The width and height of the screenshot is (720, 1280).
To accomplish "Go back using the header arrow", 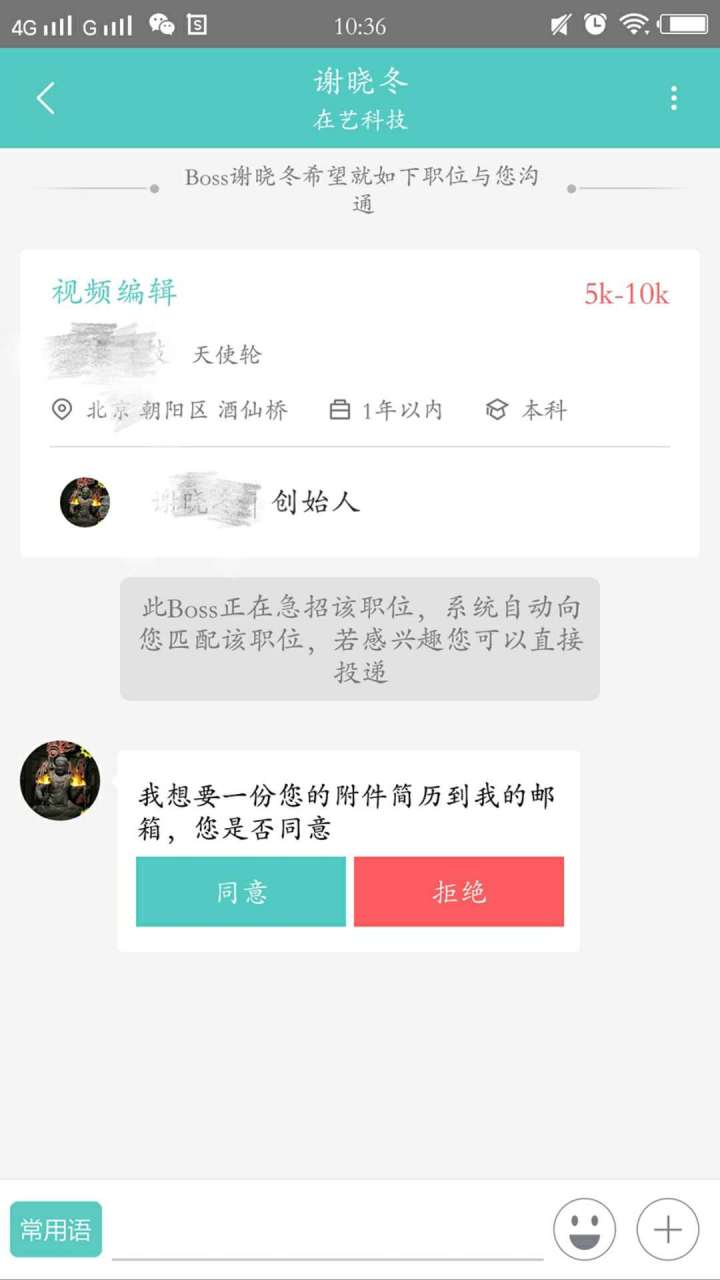I will pos(46,98).
